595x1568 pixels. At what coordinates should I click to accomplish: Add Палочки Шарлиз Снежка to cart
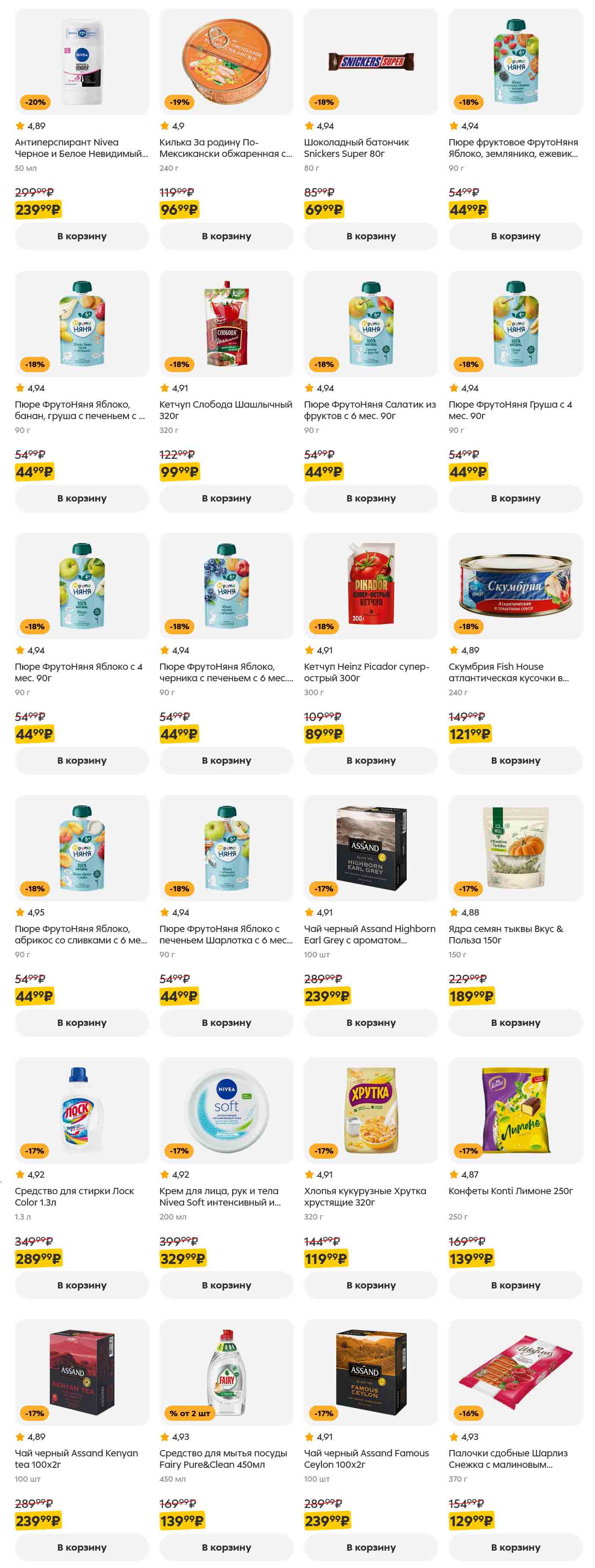pos(515,1547)
